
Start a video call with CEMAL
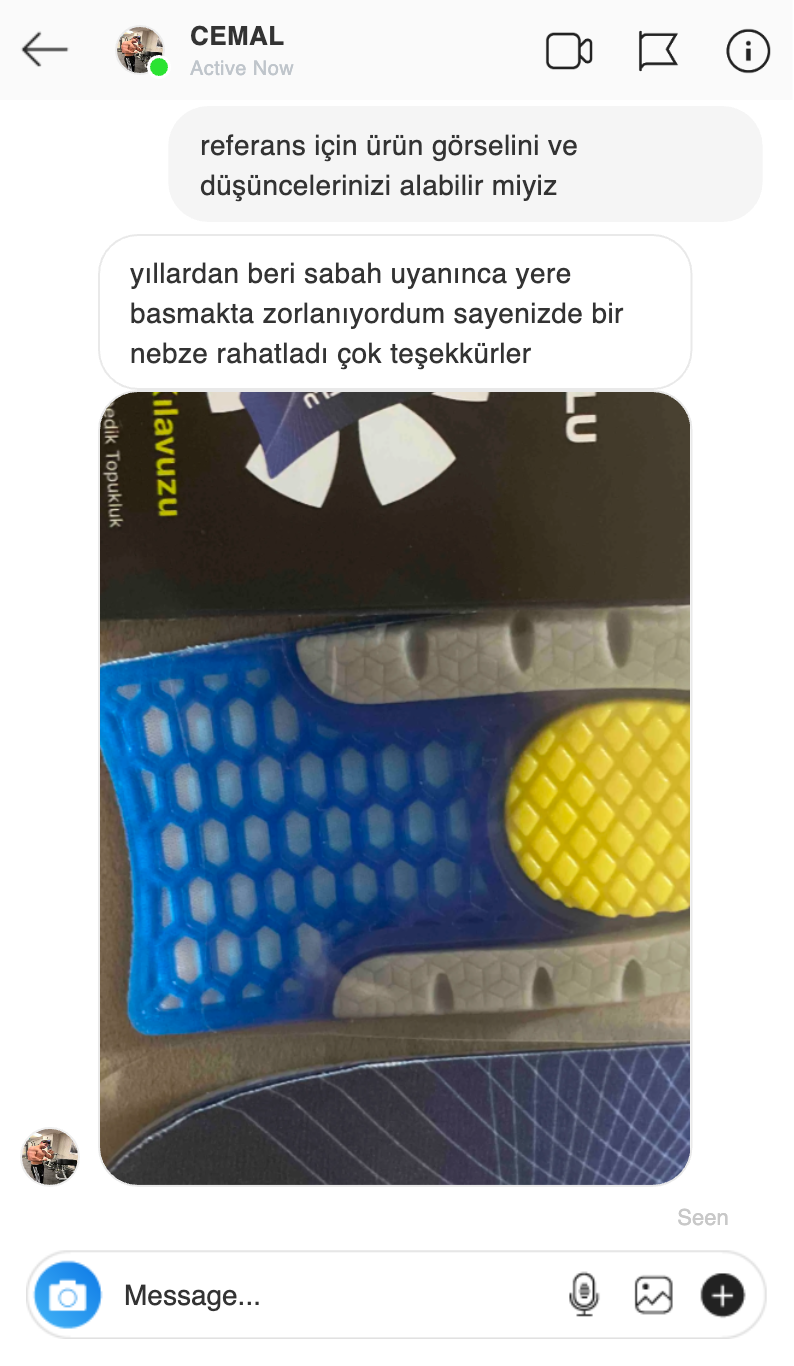569,51
